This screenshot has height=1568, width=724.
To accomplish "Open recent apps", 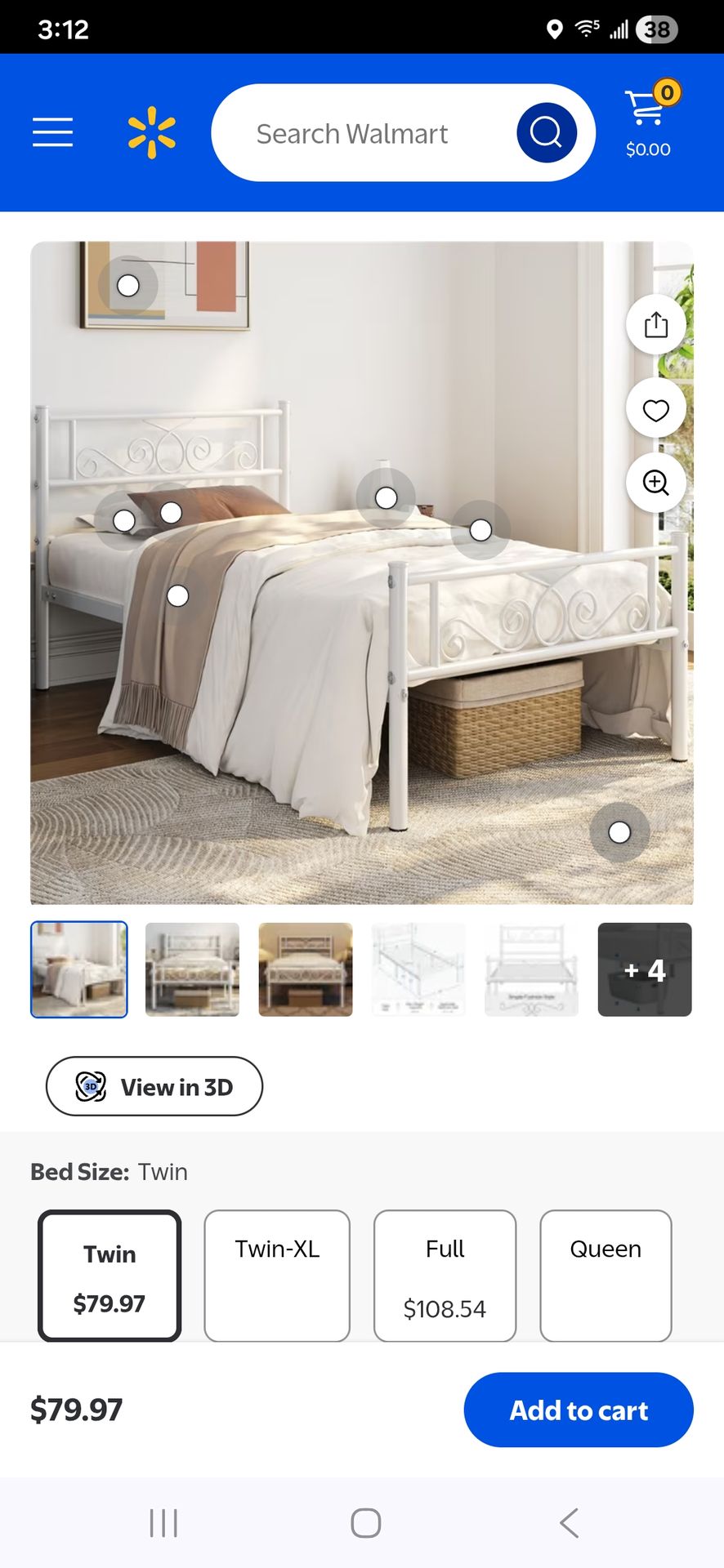I will (x=163, y=1523).
